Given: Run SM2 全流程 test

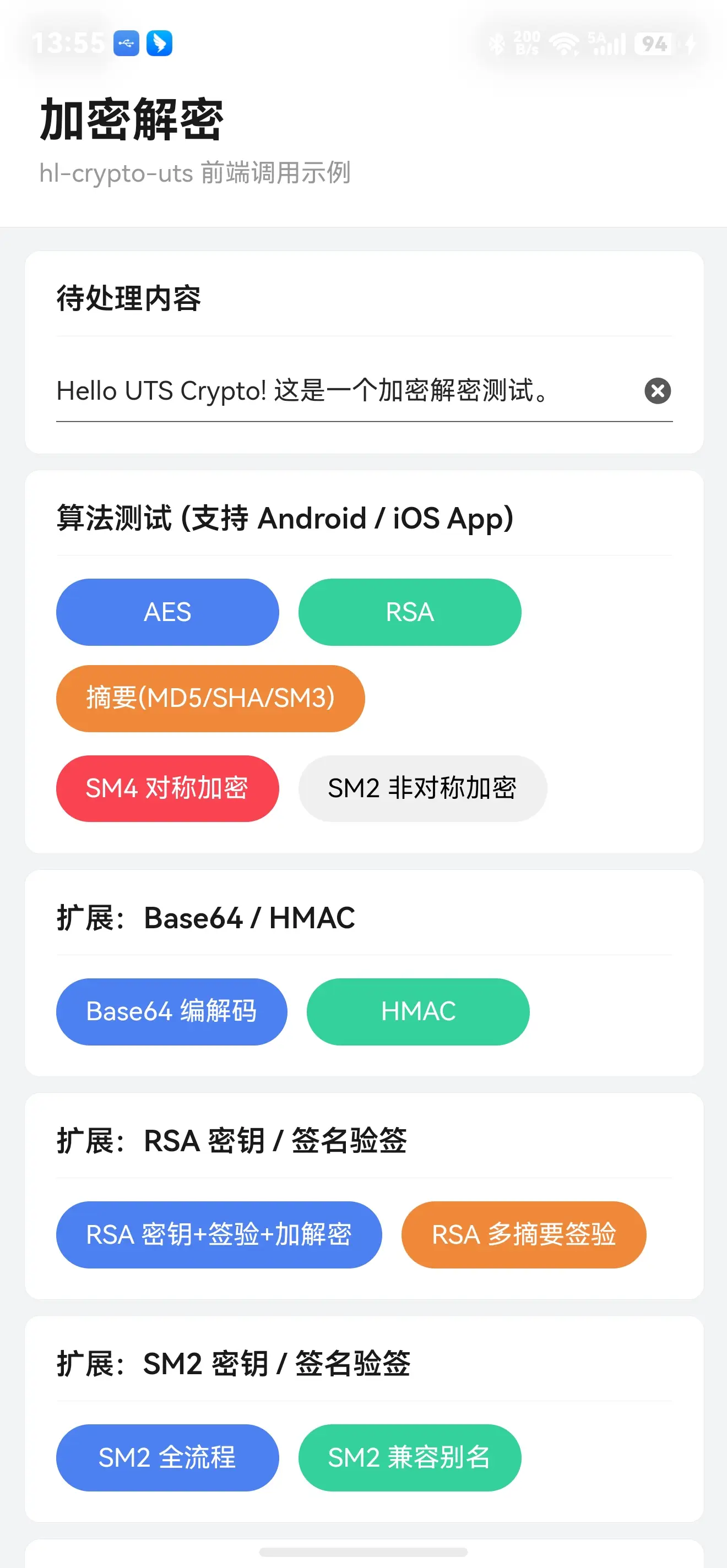Looking at the screenshot, I should (x=167, y=1457).
